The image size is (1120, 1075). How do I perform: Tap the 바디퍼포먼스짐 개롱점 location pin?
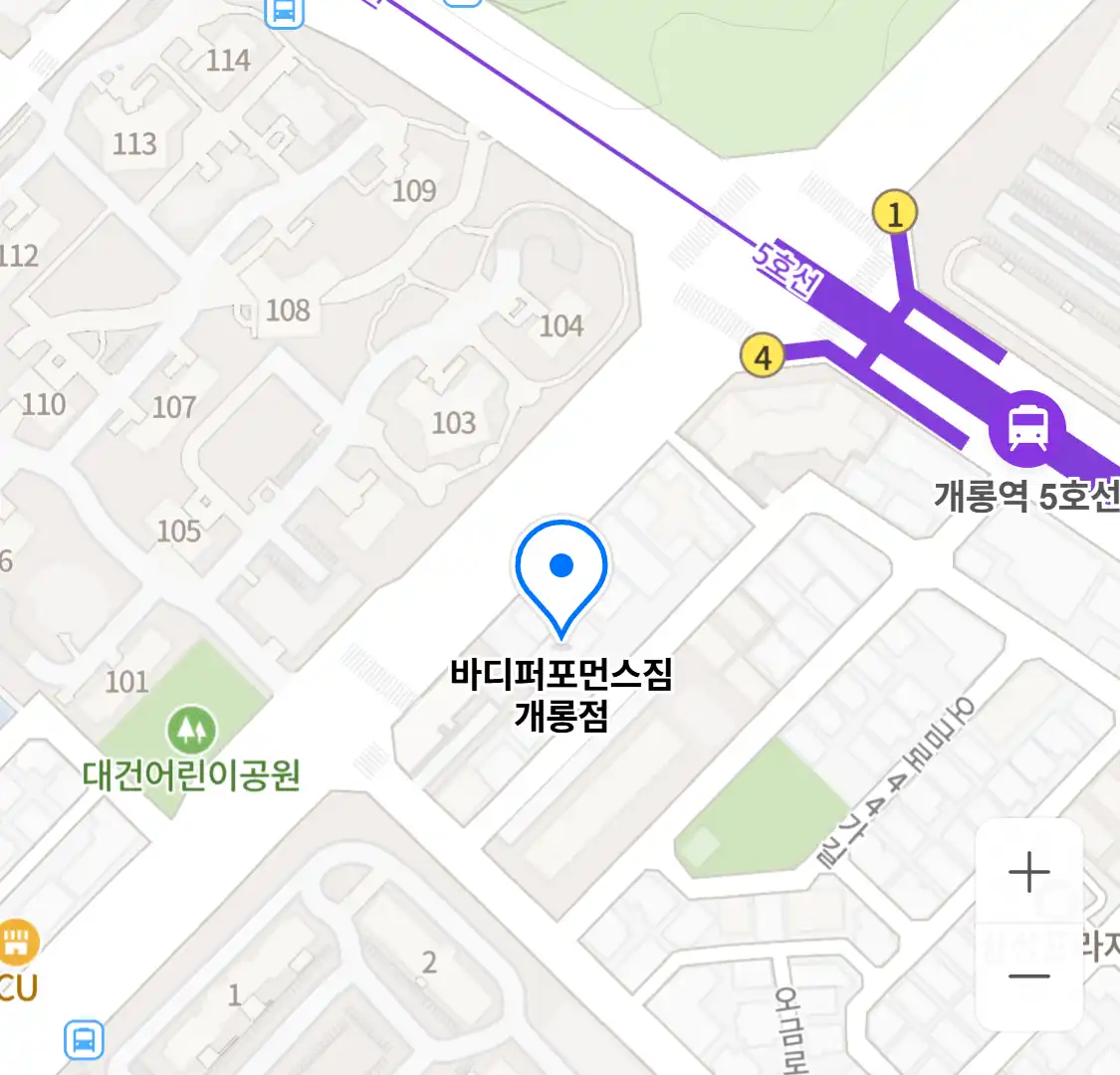coord(561,572)
